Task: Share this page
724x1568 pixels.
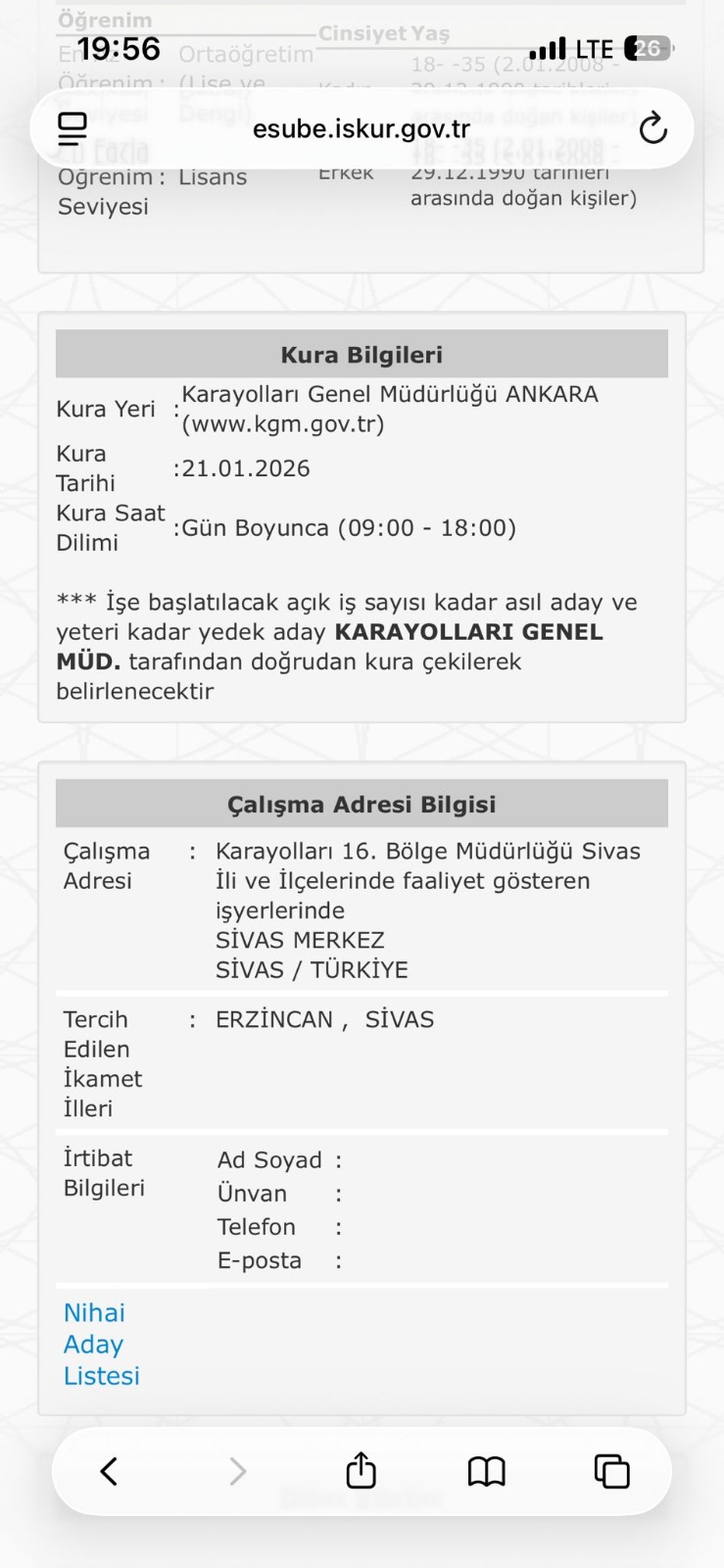Action: [x=362, y=1471]
